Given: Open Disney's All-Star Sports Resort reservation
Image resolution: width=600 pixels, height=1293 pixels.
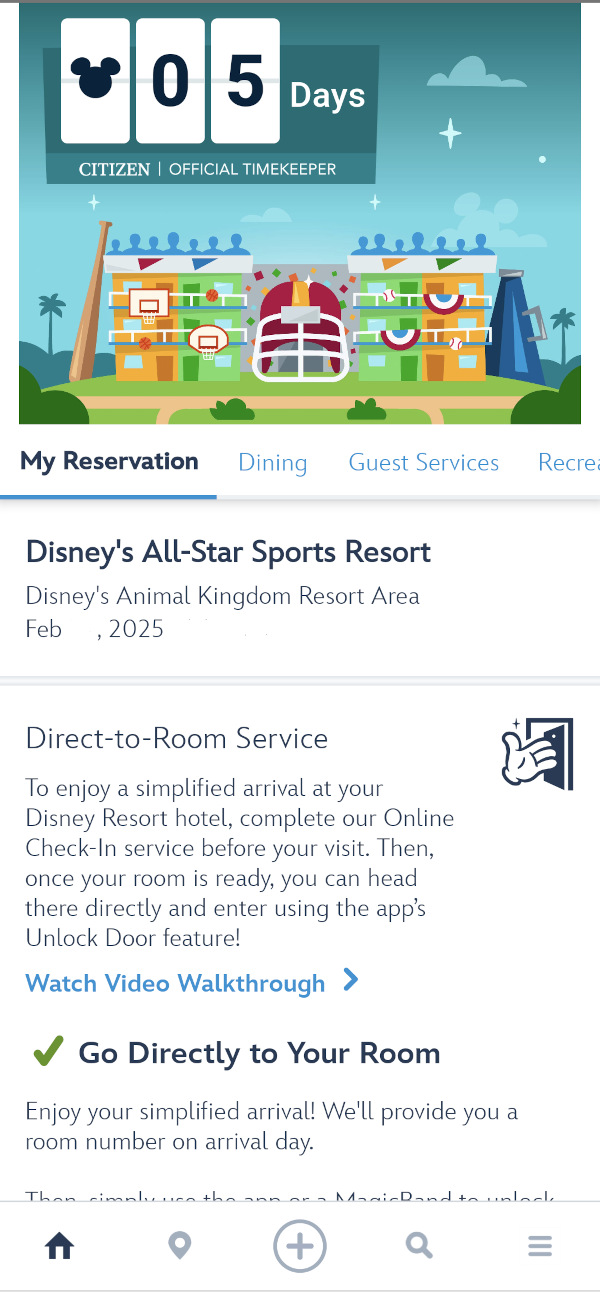Looking at the screenshot, I should tap(228, 552).
